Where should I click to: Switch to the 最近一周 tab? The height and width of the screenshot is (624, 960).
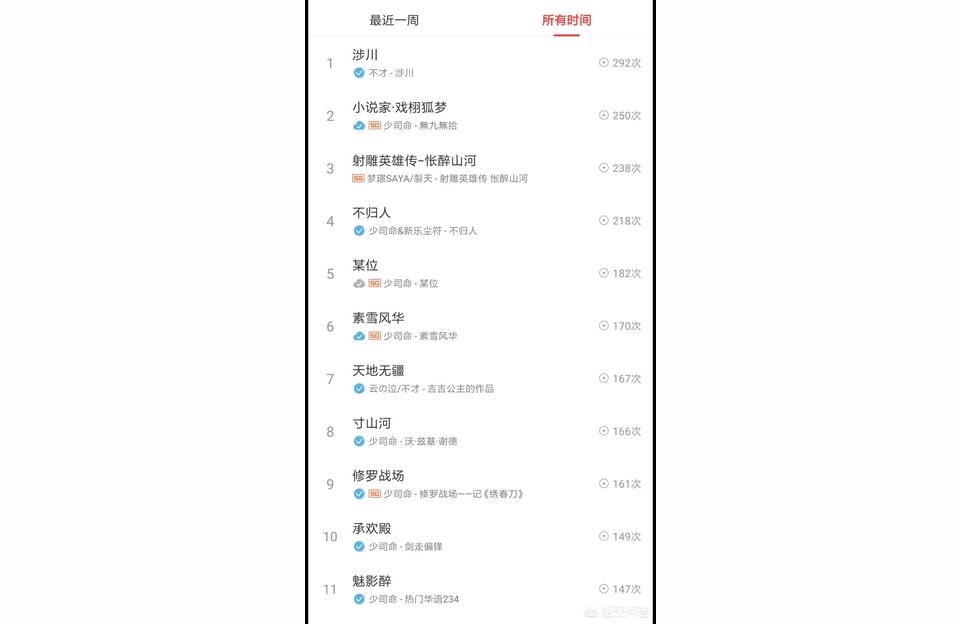(394, 20)
